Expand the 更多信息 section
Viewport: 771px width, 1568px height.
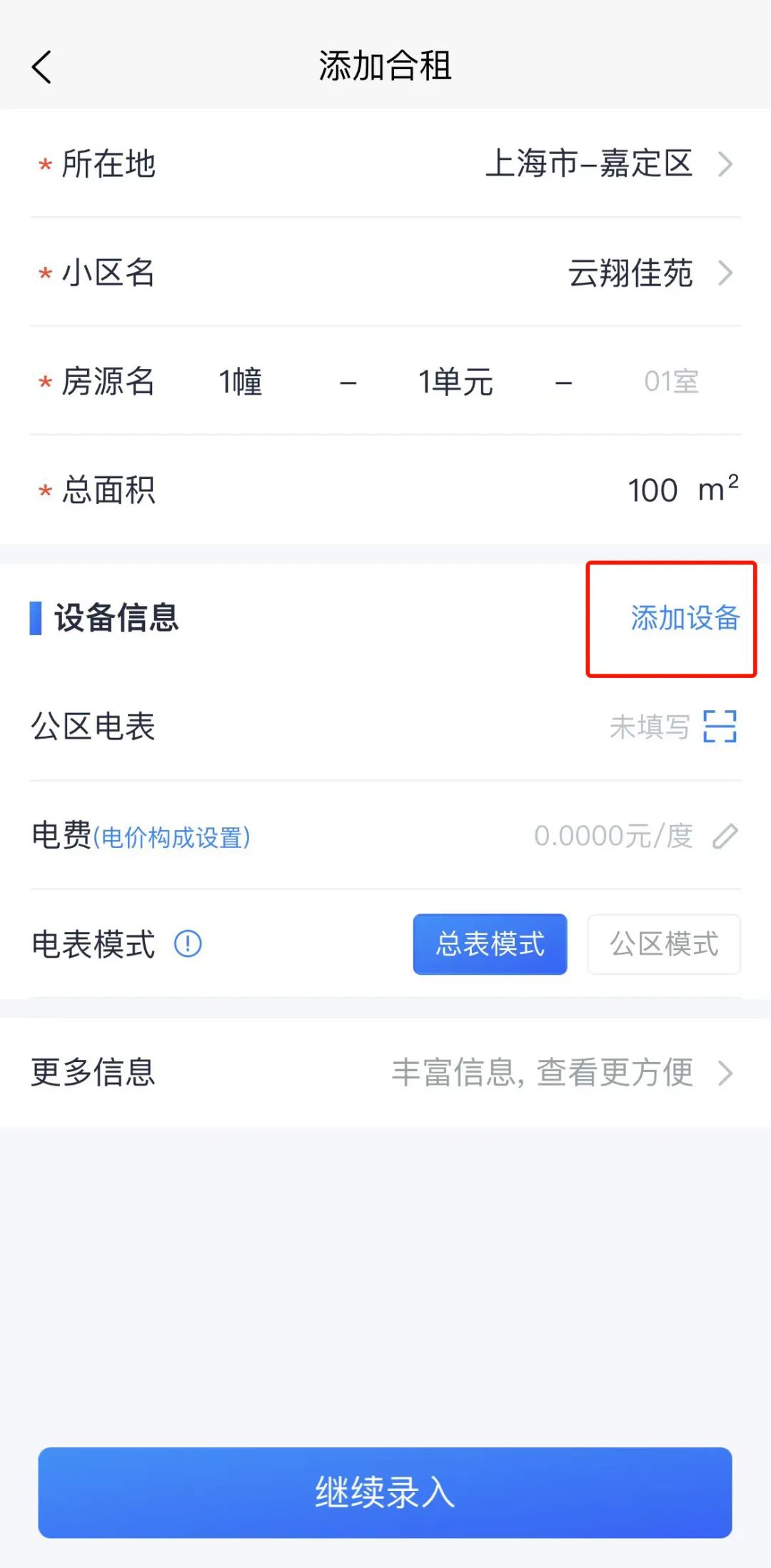(x=385, y=1073)
